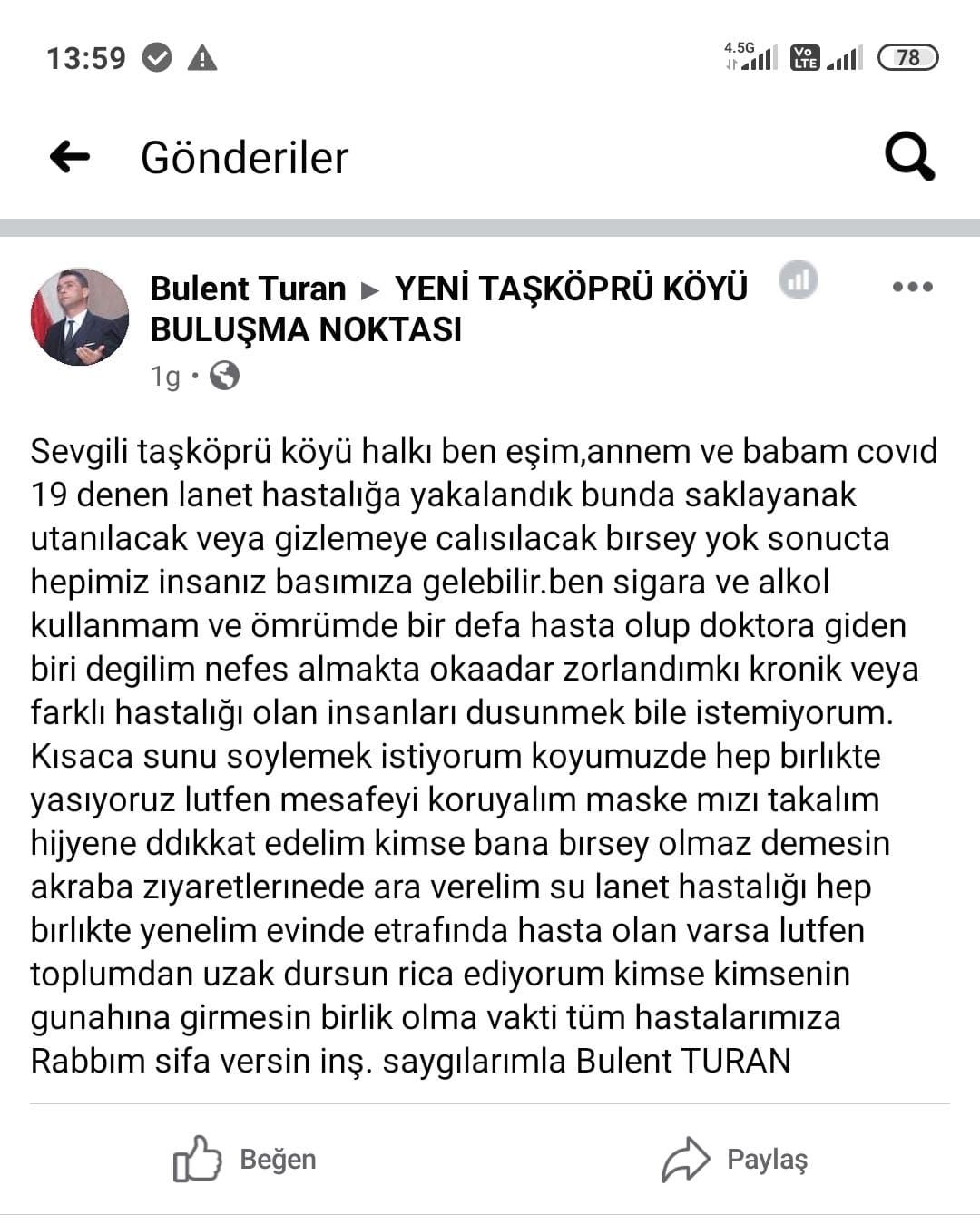The height and width of the screenshot is (1225, 980).
Task: Tap the insights icon beside group name
Action: pos(799,280)
